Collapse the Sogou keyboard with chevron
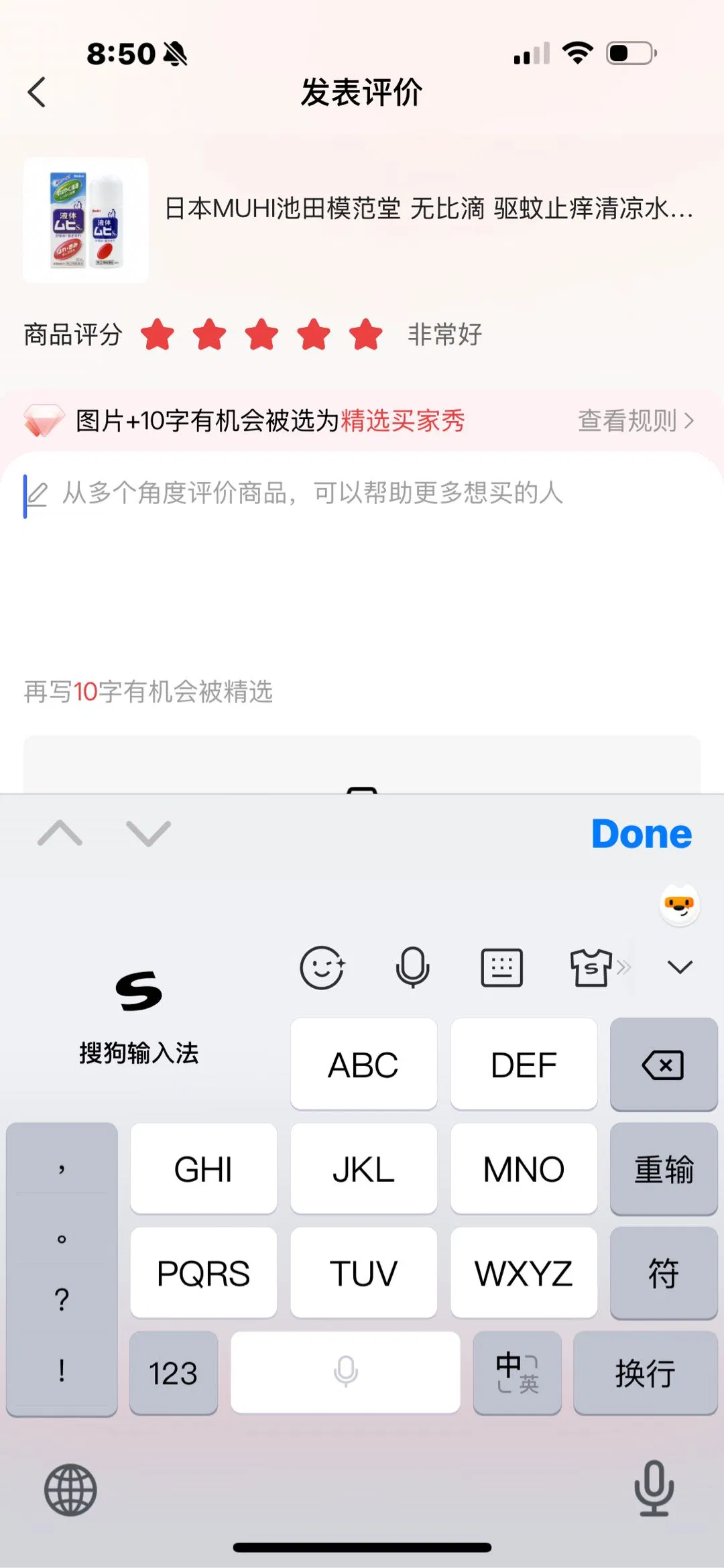Image resolution: width=724 pixels, height=1568 pixels. pos(680,967)
